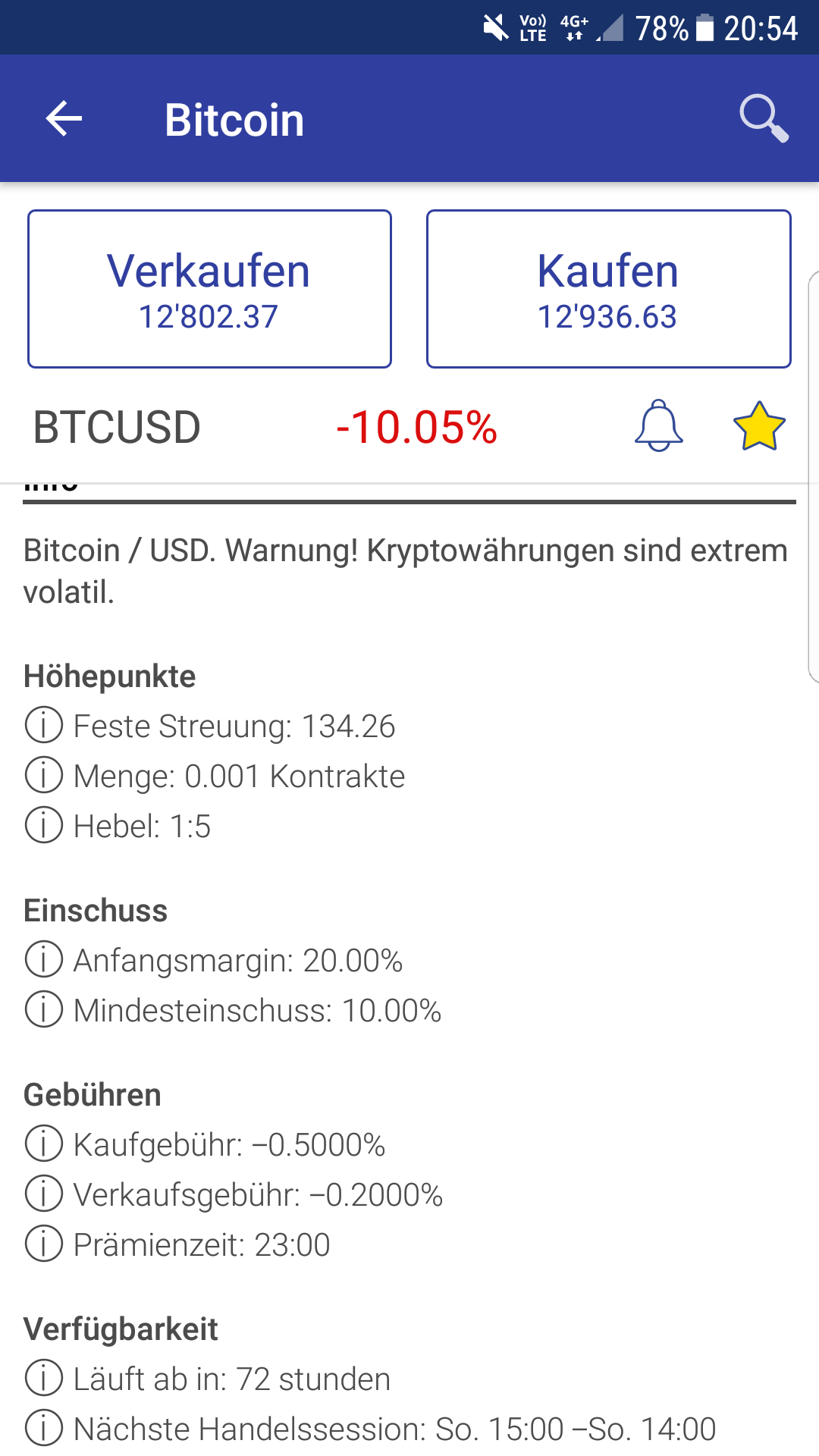
Task: Open info about Feste Streuung
Action: tap(43, 726)
